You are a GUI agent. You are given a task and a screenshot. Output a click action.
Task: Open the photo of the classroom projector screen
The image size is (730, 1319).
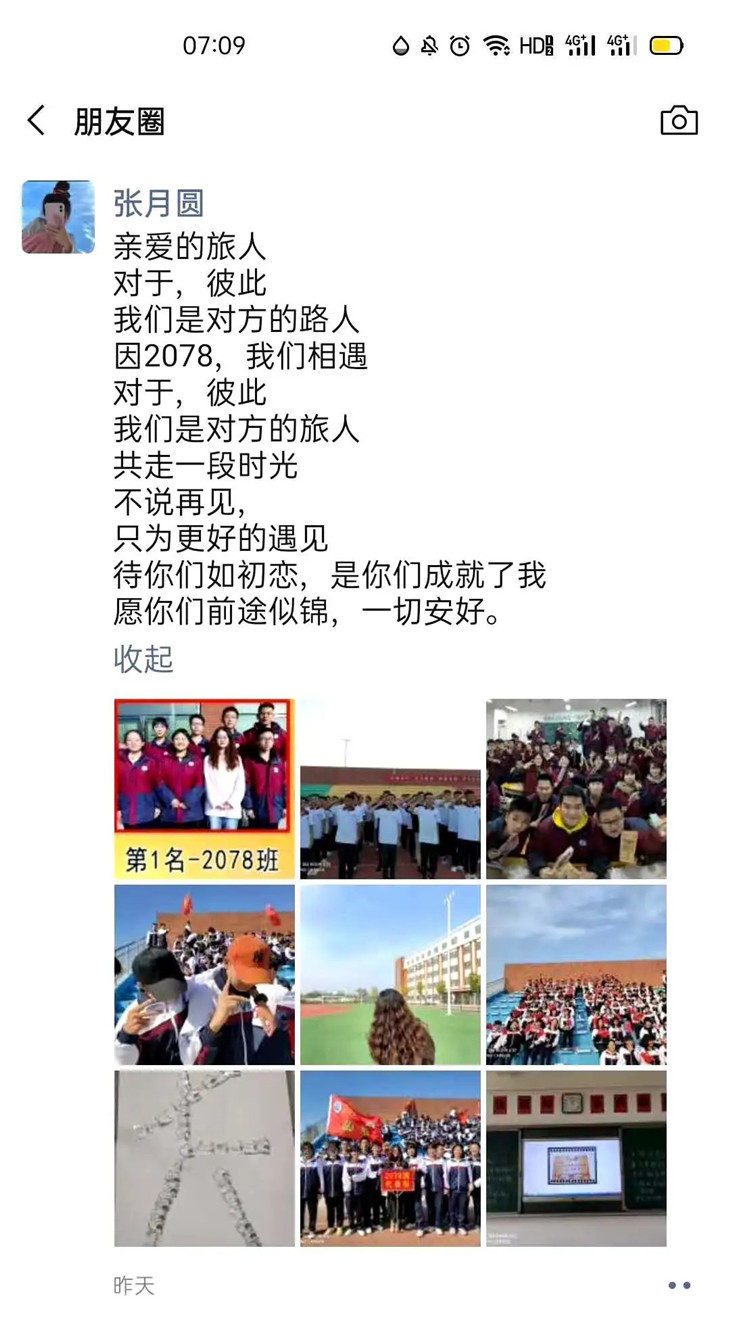[x=576, y=1158]
